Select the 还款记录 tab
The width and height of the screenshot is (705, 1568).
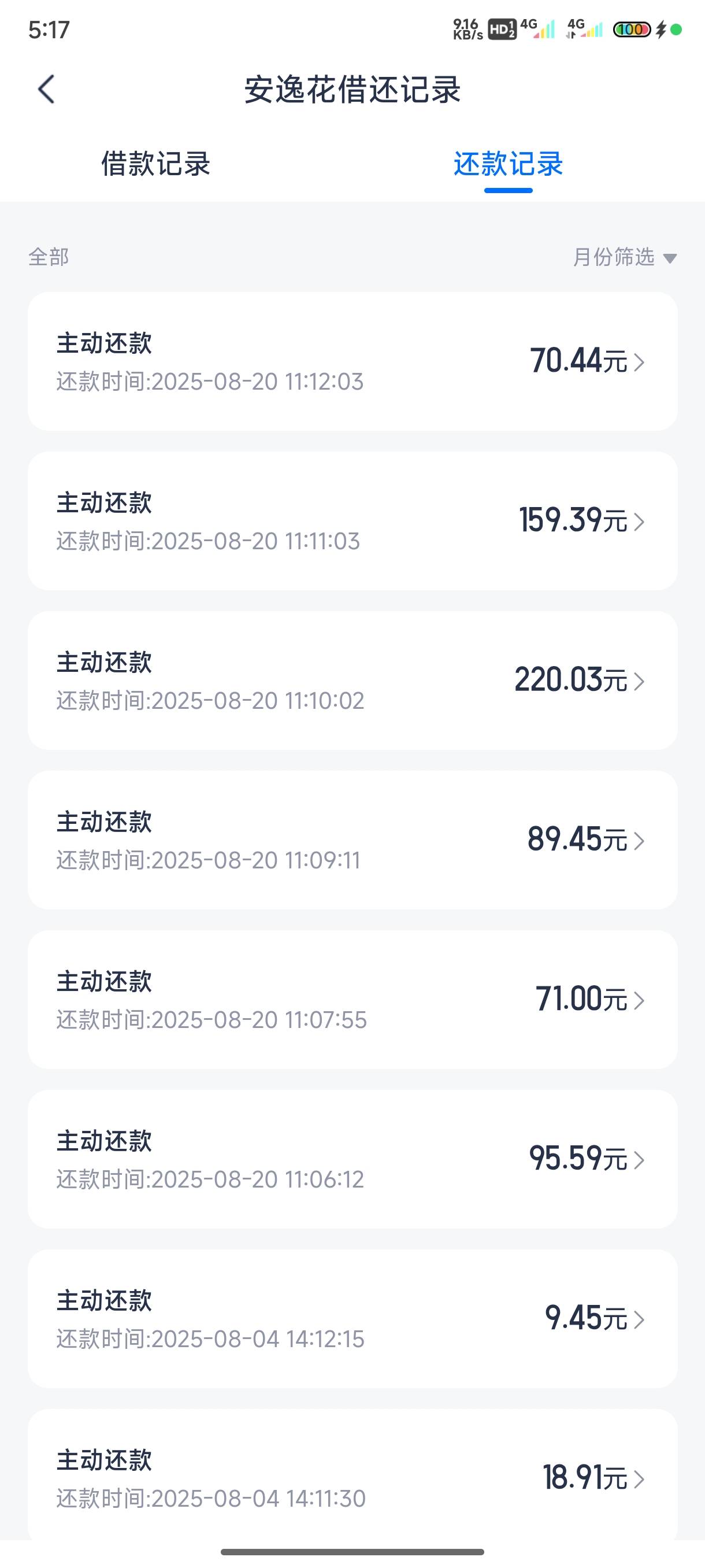508,164
